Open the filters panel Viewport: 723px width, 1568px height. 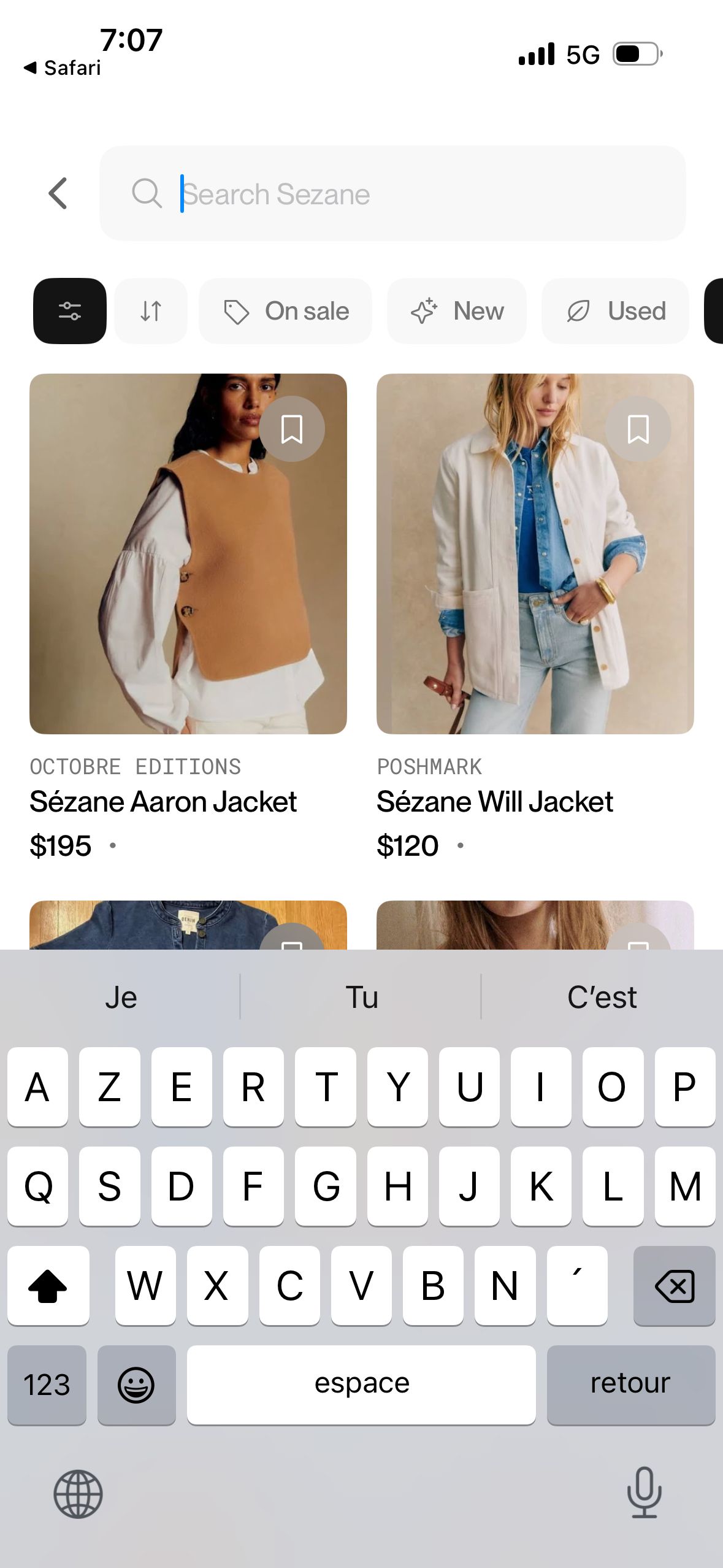(x=70, y=311)
